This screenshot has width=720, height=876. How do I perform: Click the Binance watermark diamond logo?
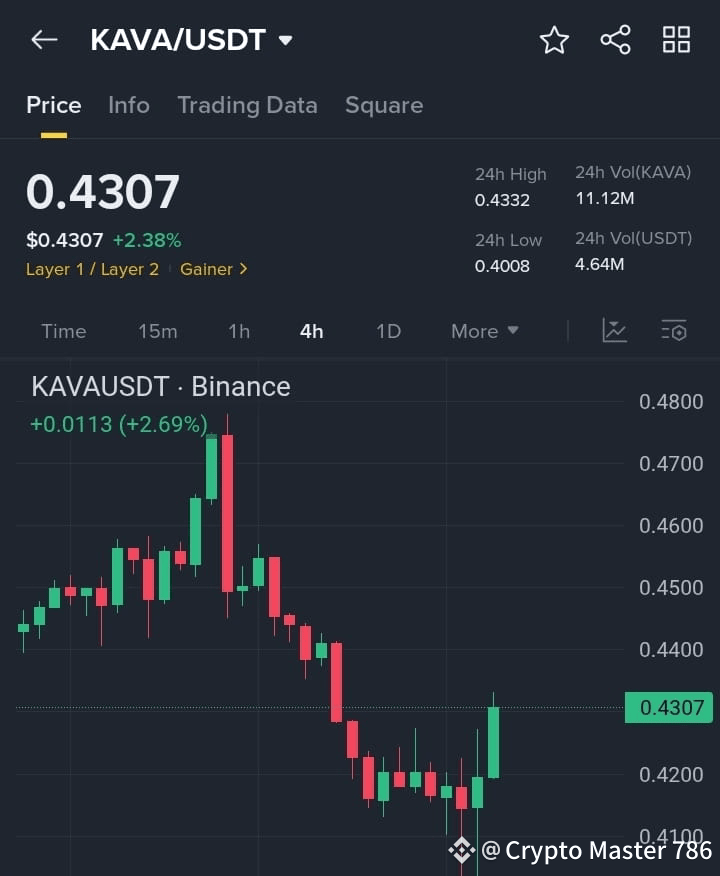[461, 850]
